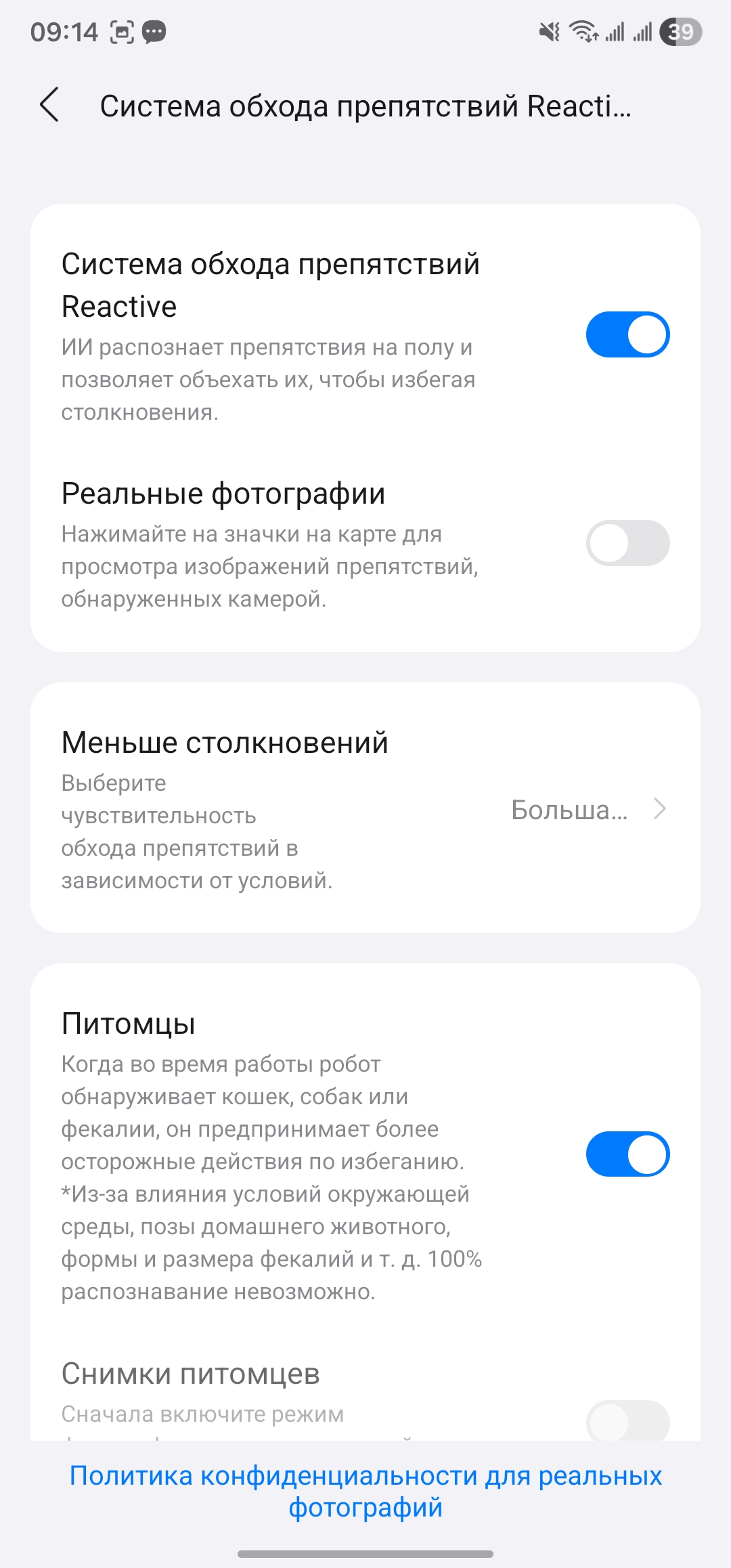Open the Меньше столкновений sensitivity setting
The image size is (731, 1568).
tap(365, 808)
